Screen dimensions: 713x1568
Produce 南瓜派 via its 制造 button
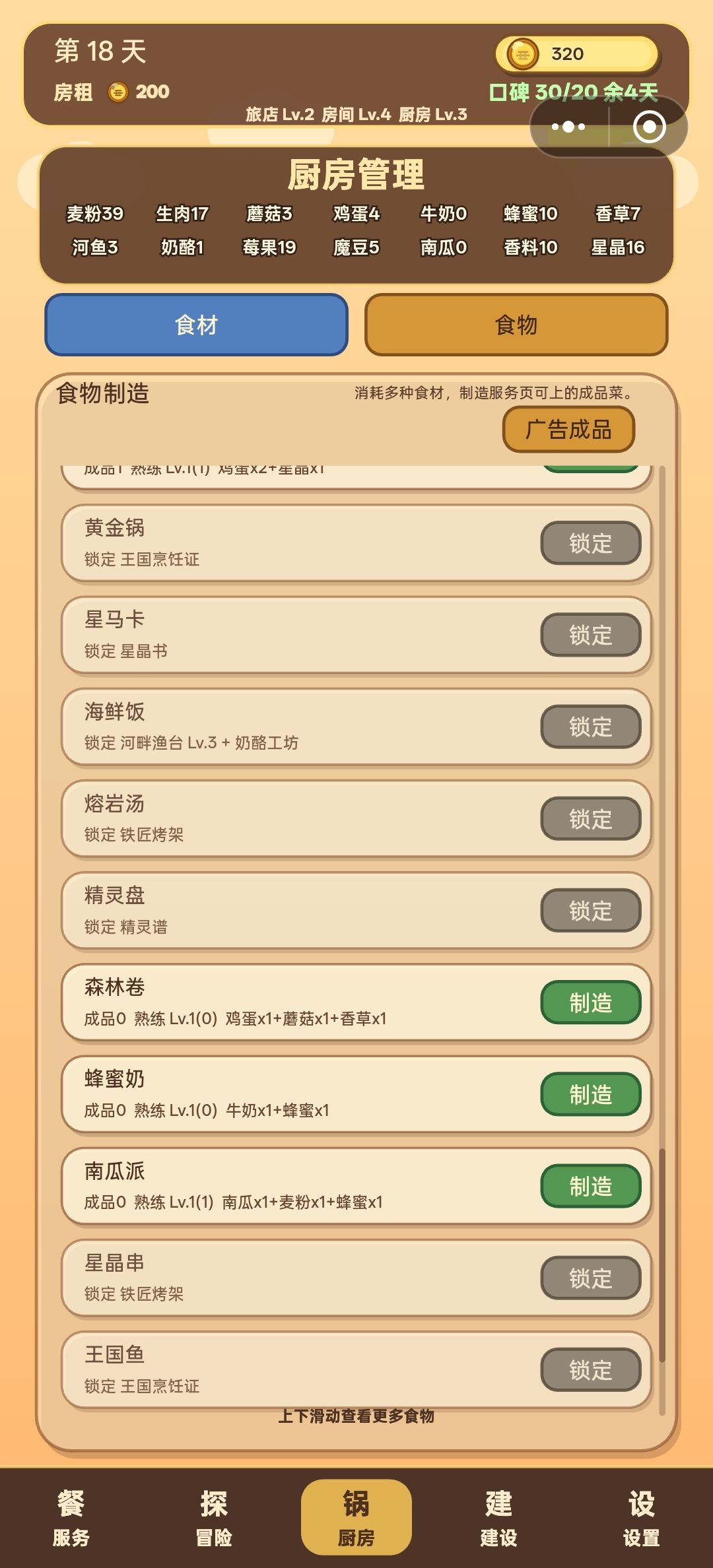click(591, 1187)
